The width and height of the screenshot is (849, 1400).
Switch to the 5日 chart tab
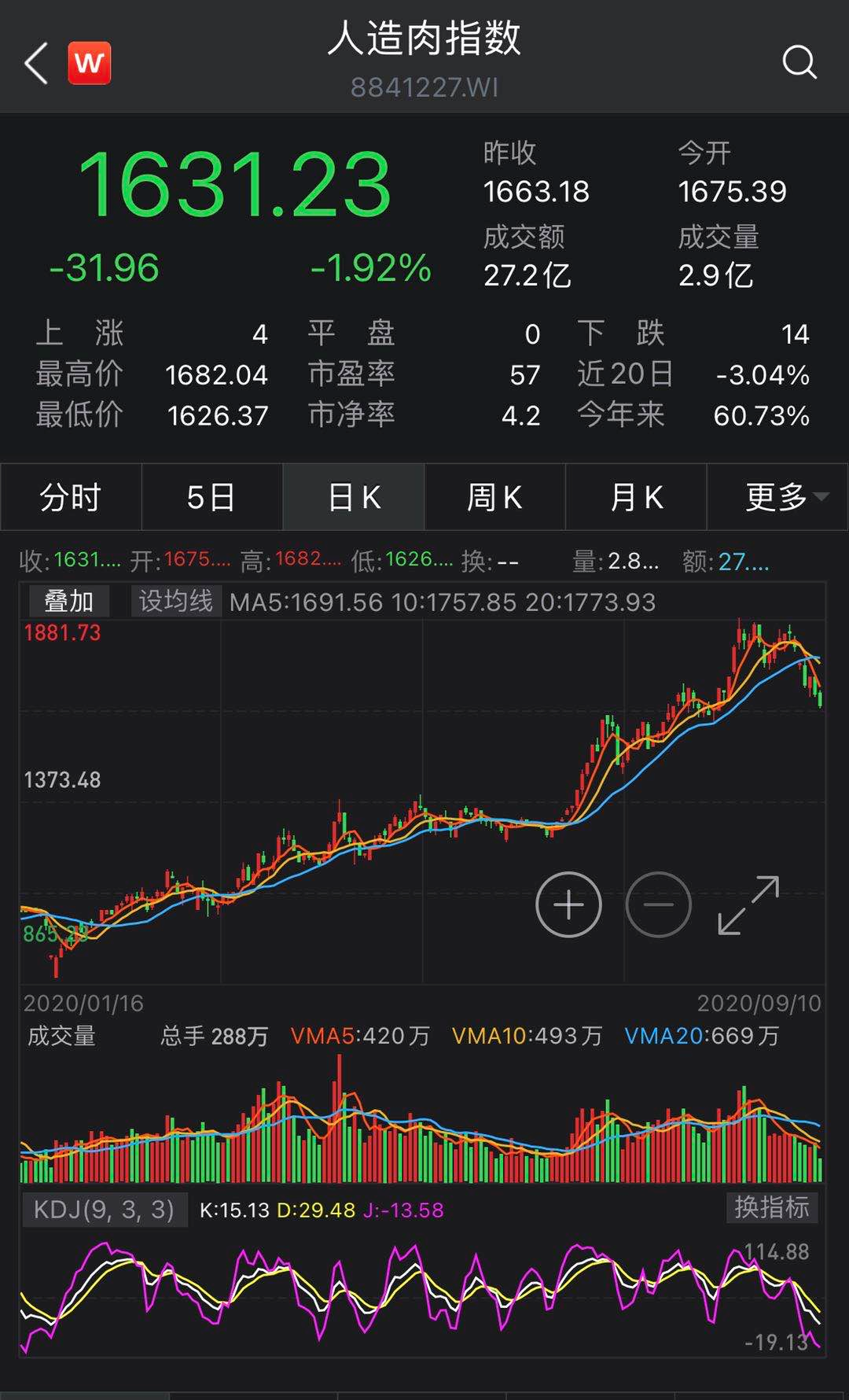pos(211,497)
